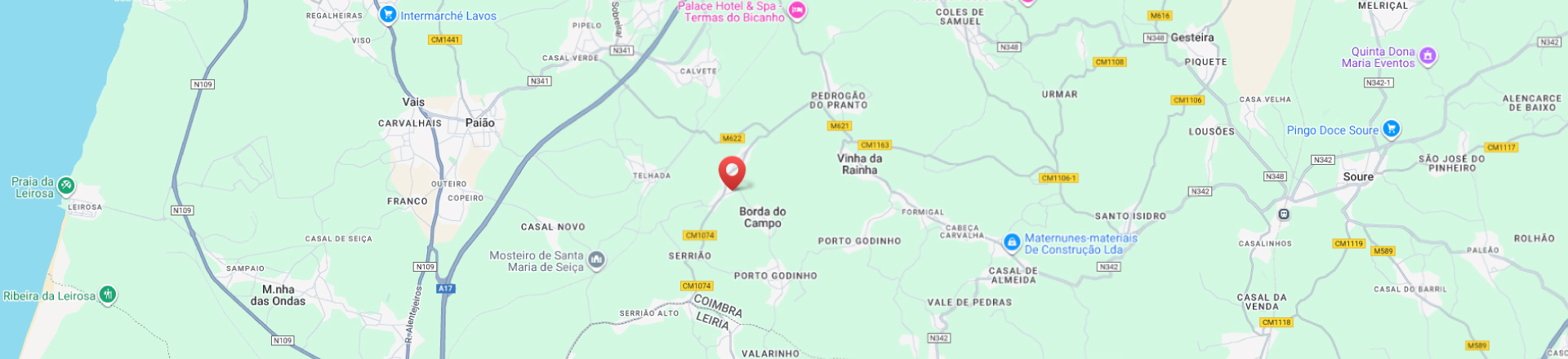1568x359 pixels.
Task: Tap the red location pin near Borda do Campo
Action: [x=732, y=171]
